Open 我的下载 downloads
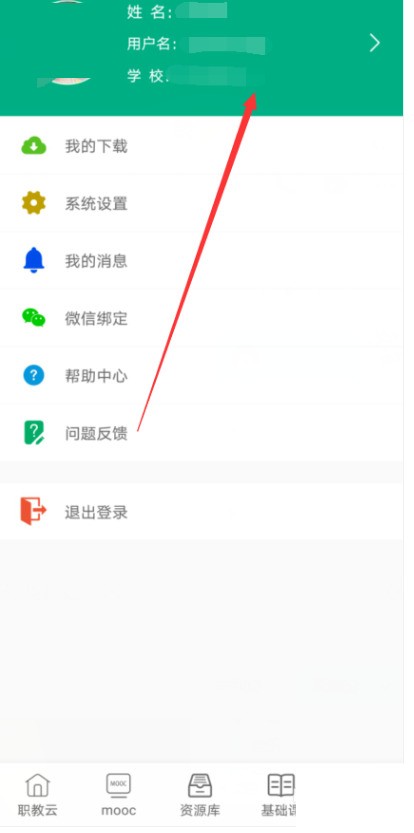The height and width of the screenshot is (833, 414). click(201, 146)
